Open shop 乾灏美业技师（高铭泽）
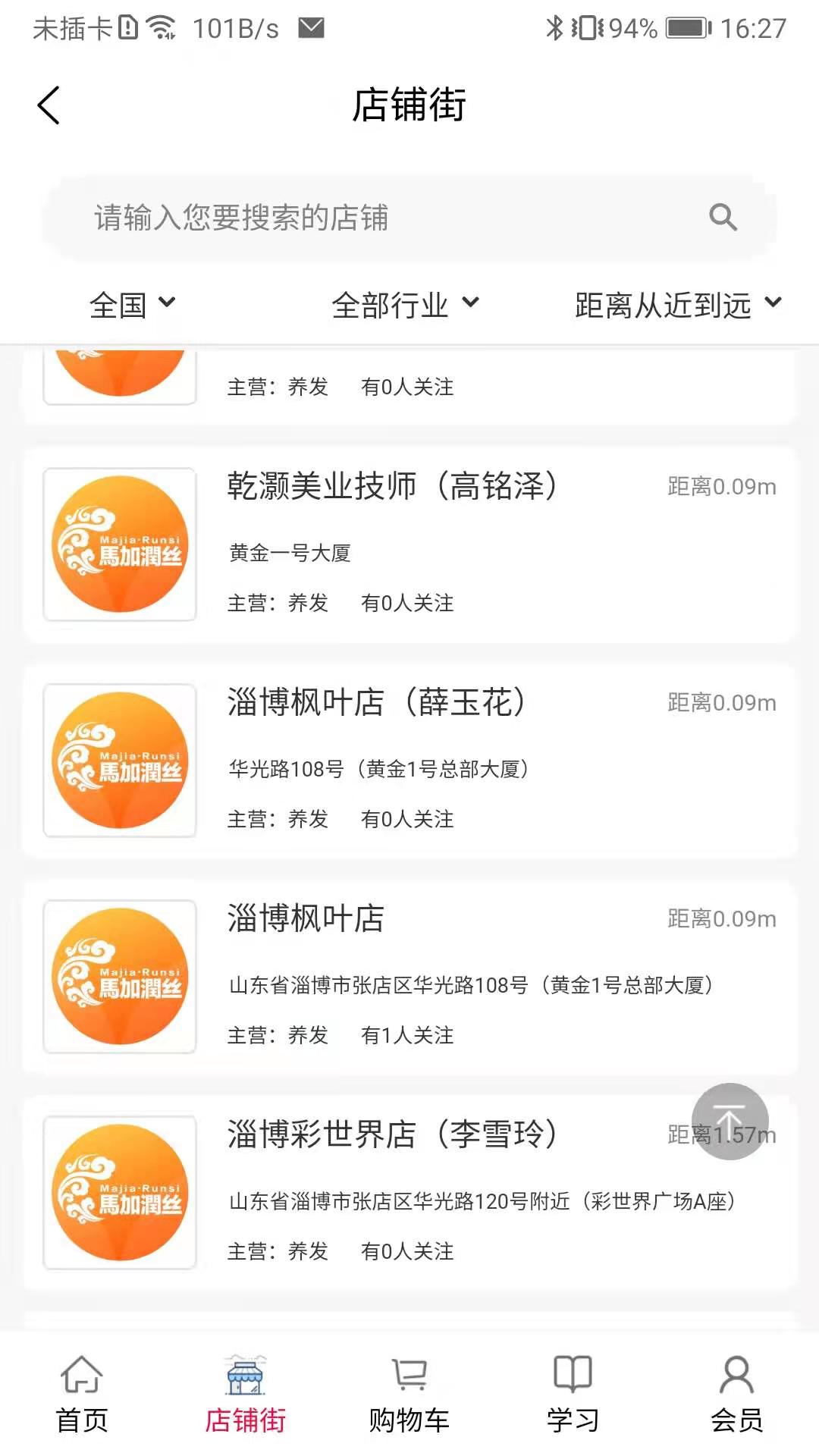Image resolution: width=819 pixels, height=1456 pixels. [x=394, y=488]
